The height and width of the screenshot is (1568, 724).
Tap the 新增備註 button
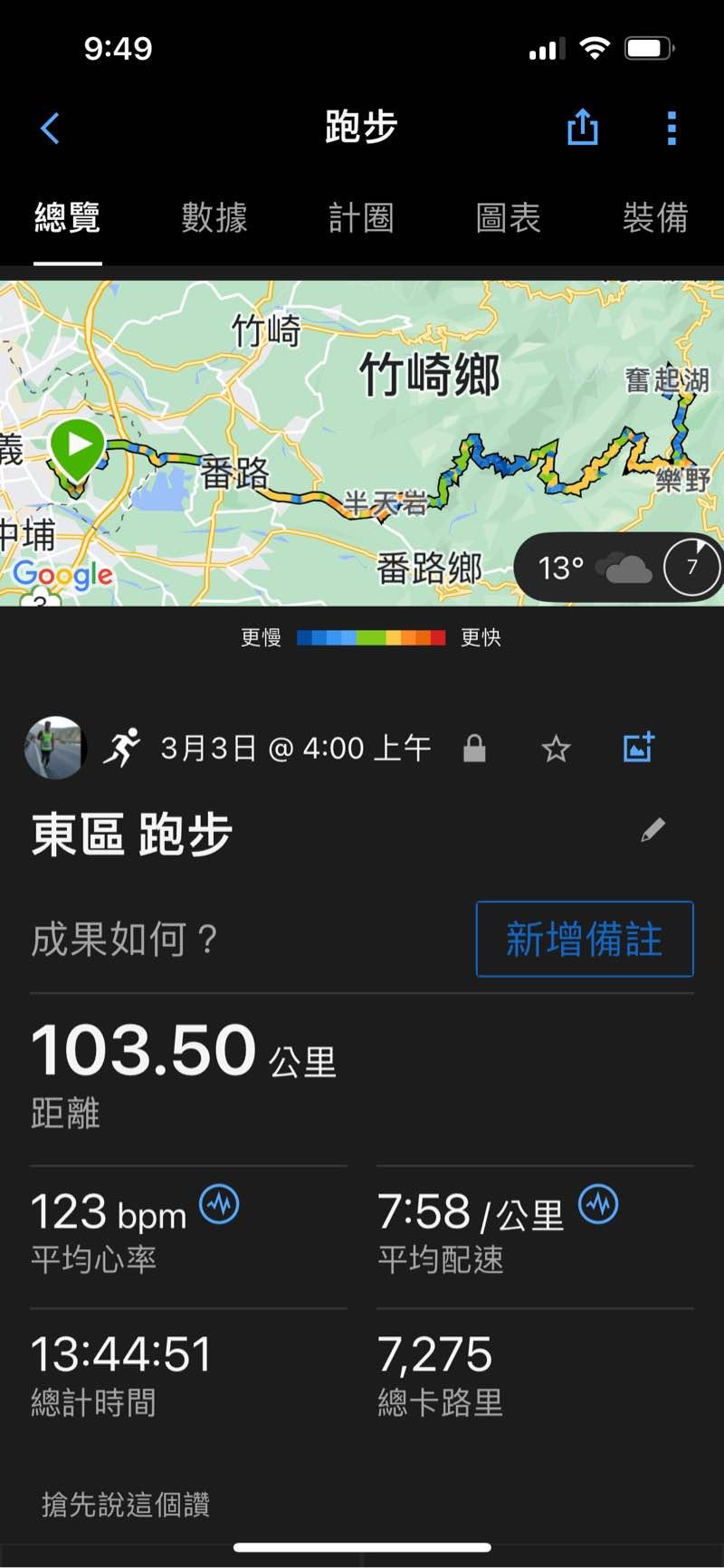click(585, 939)
